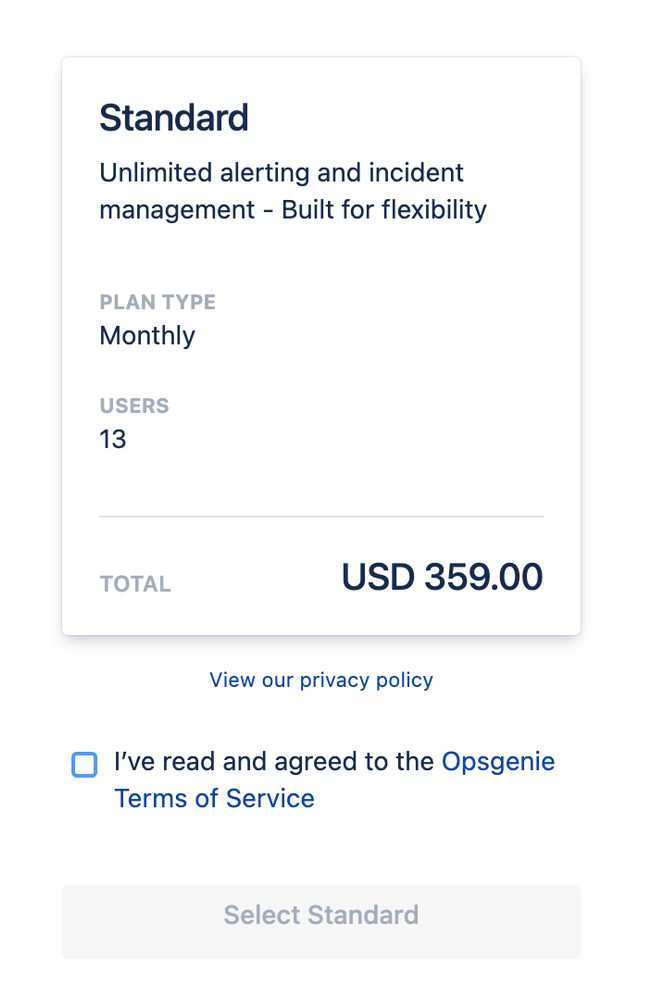652x998 pixels.
Task: Check the Terms of Service agreement box
Action: pyautogui.click(x=85, y=765)
